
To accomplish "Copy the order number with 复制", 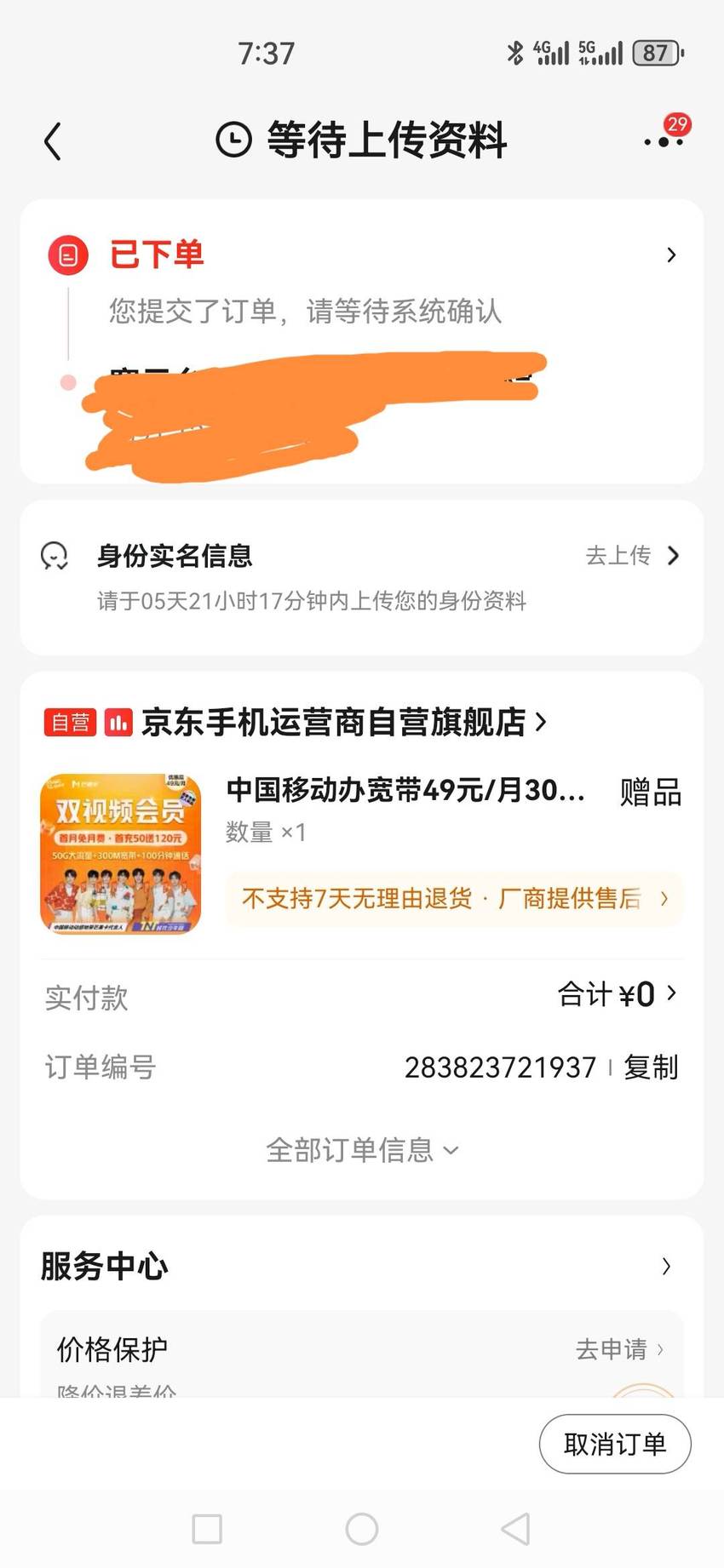I will click(x=651, y=1067).
